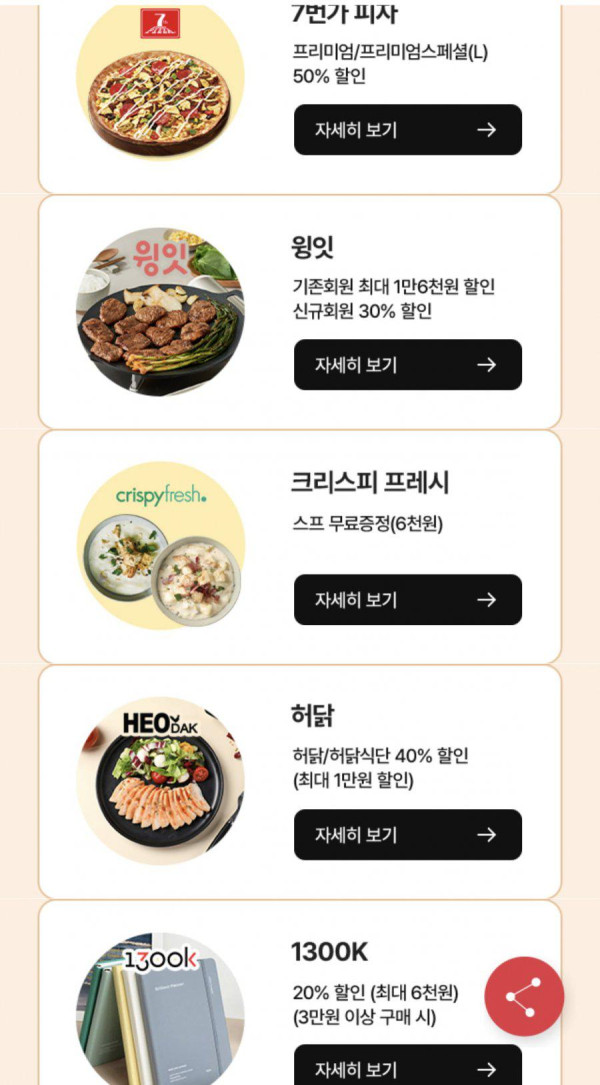Share this benefits page
Screen dimensions: 600x1085
pos(524,997)
